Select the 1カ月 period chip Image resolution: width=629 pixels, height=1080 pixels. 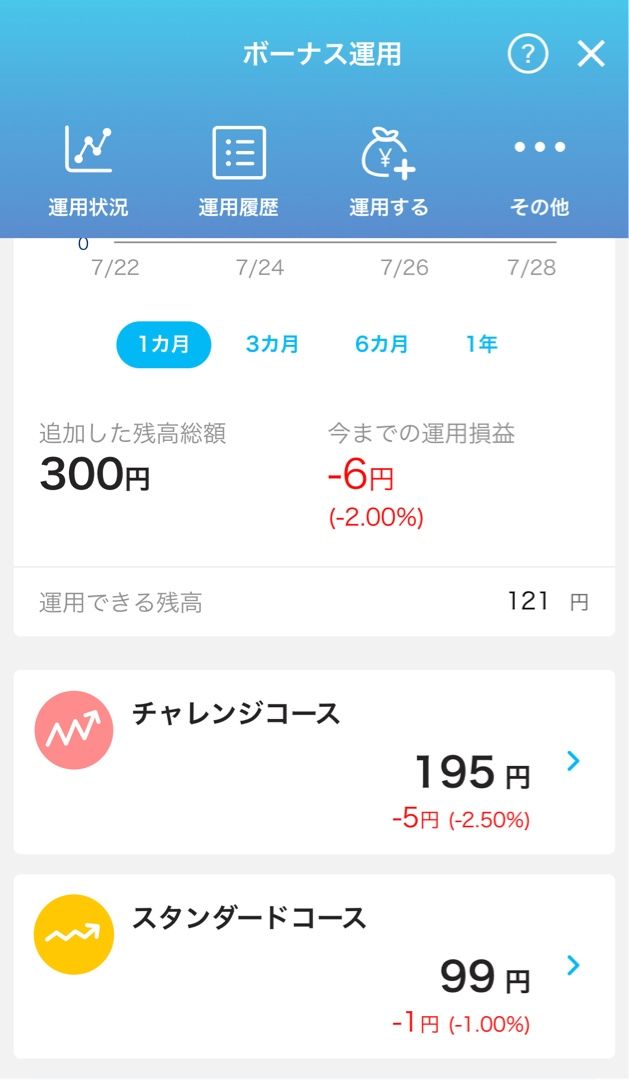point(164,345)
